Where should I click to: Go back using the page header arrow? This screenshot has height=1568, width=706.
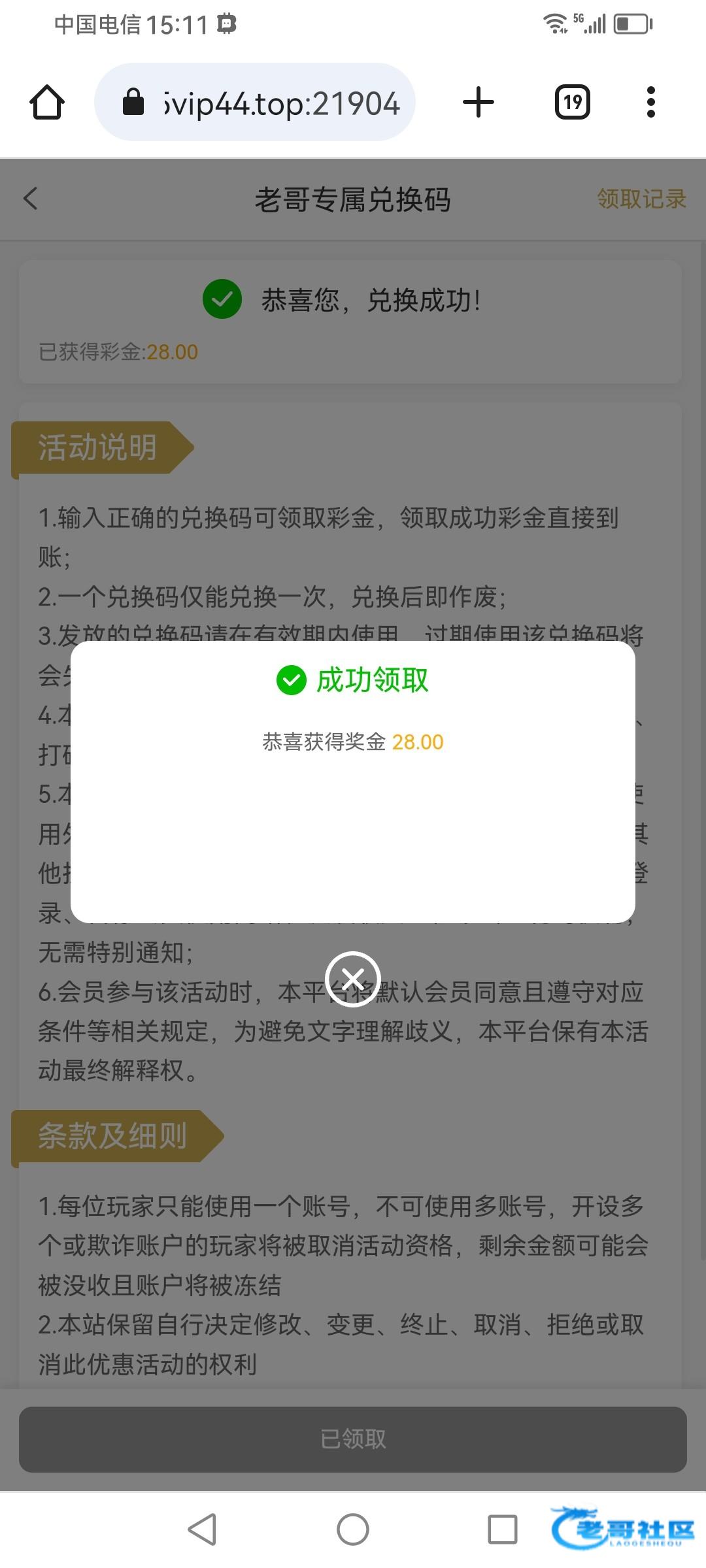[x=30, y=199]
